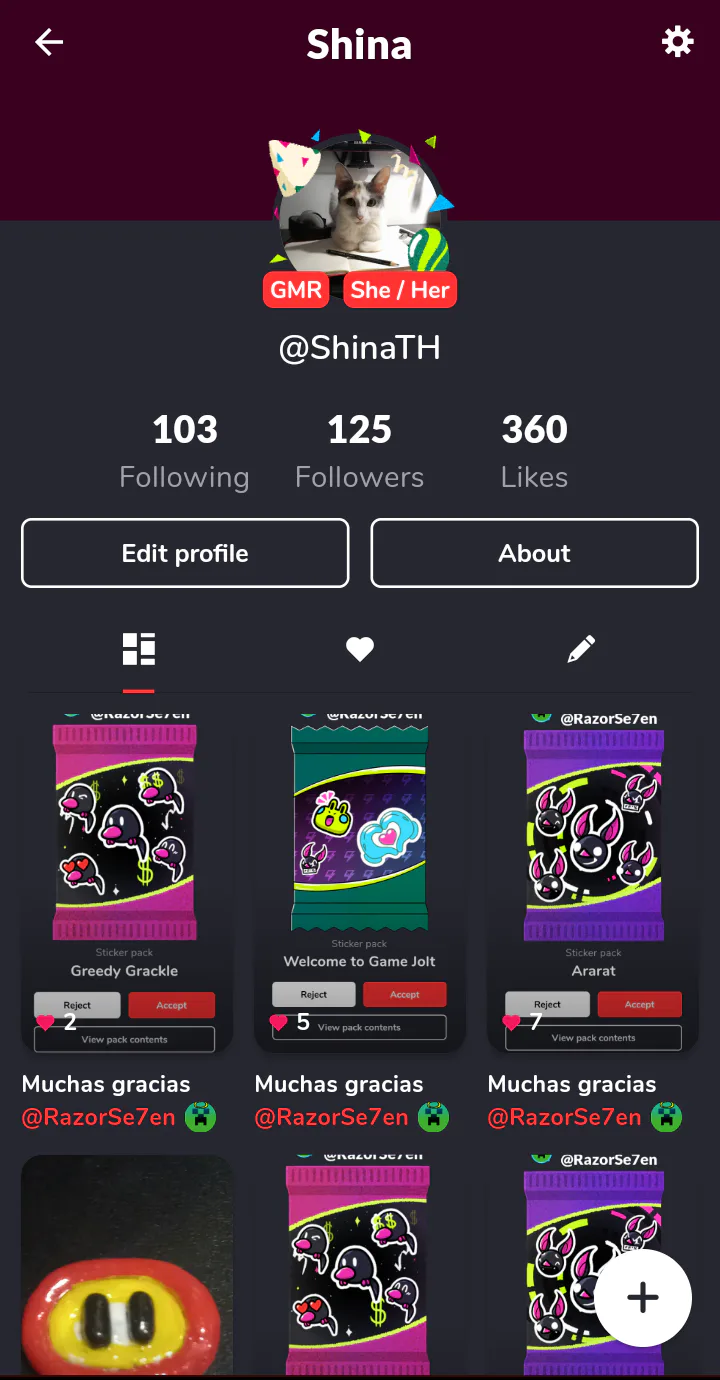Open @RazorSe7en link under Greedy Grackle post
Image resolution: width=720 pixels, height=1380 pixels.
pos(98,1117)
